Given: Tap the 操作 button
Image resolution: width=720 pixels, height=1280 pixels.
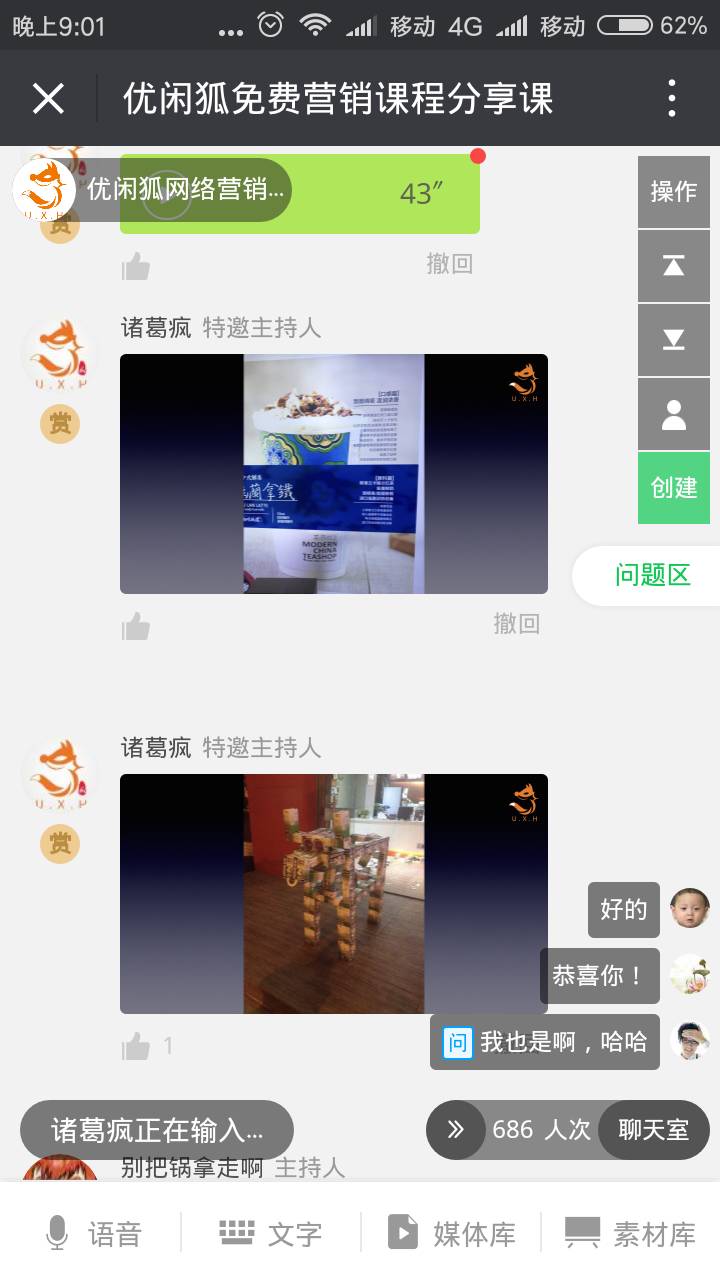Looking at the screenshot, I should 674,192.
